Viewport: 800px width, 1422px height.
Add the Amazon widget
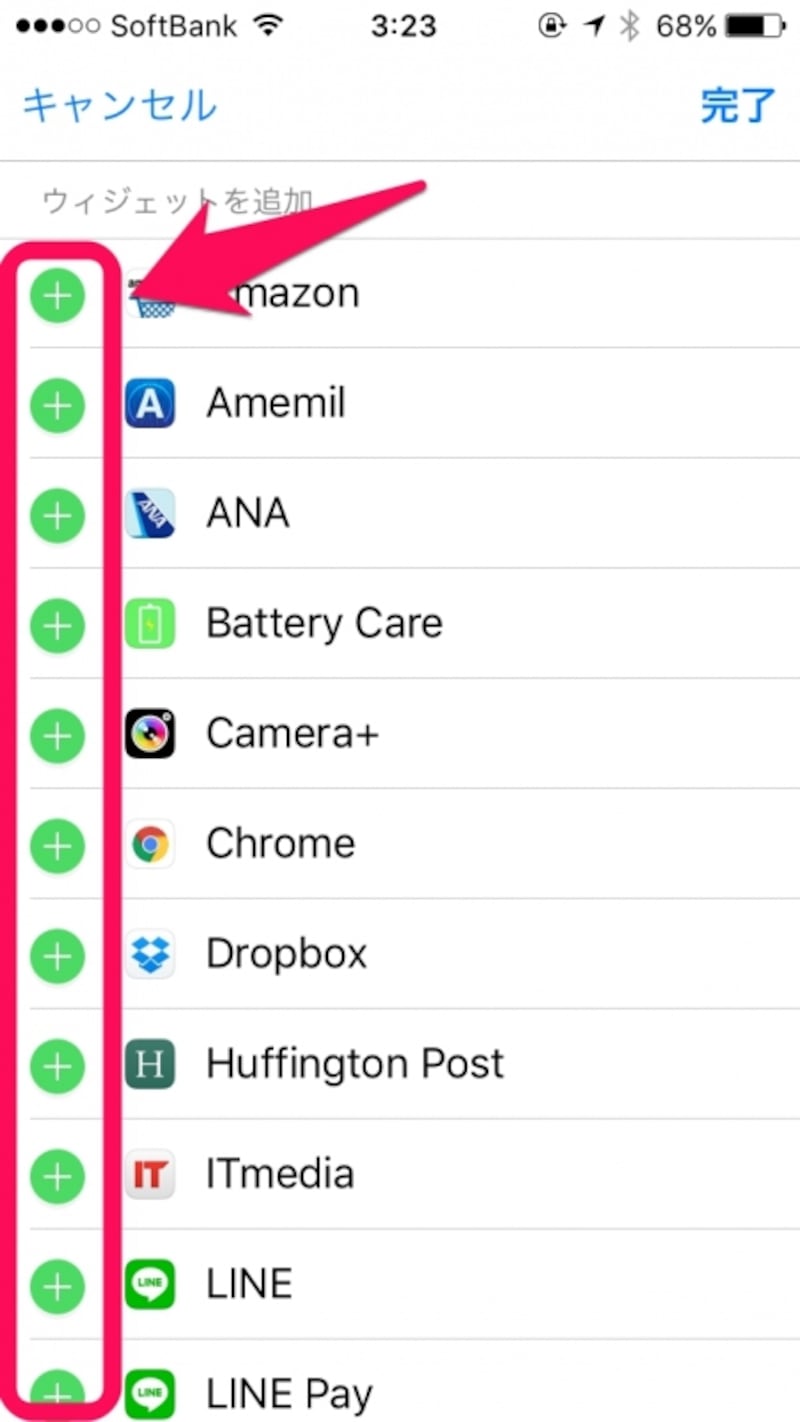[x=58, y=296]
